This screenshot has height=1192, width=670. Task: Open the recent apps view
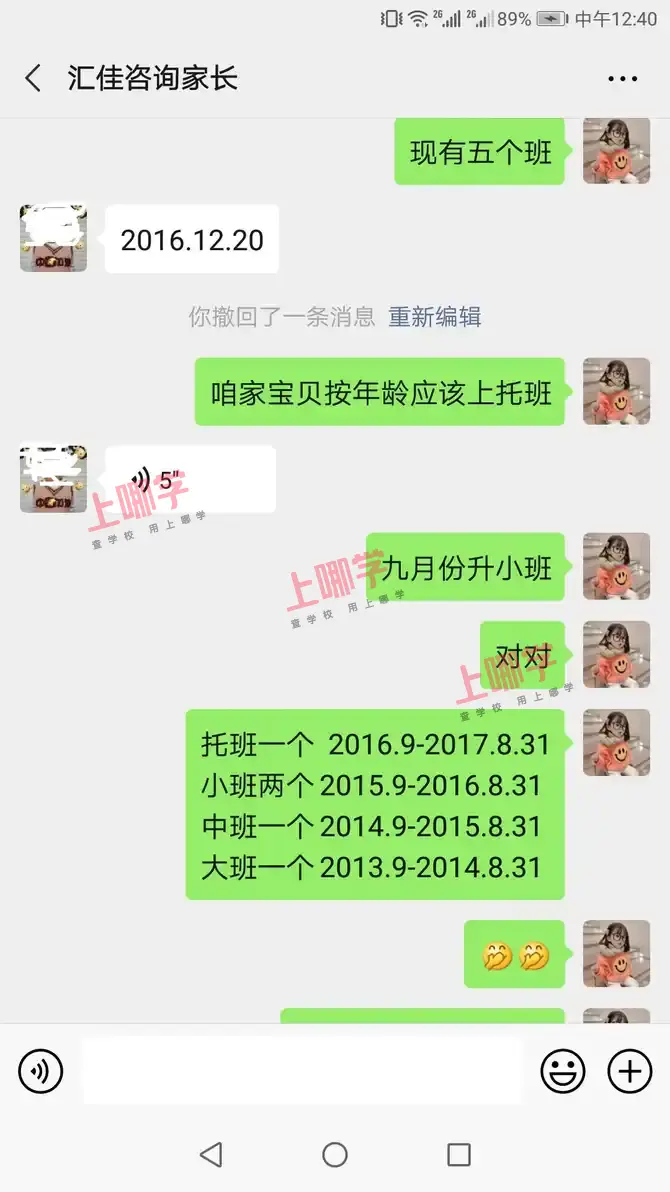(459, 1156)
